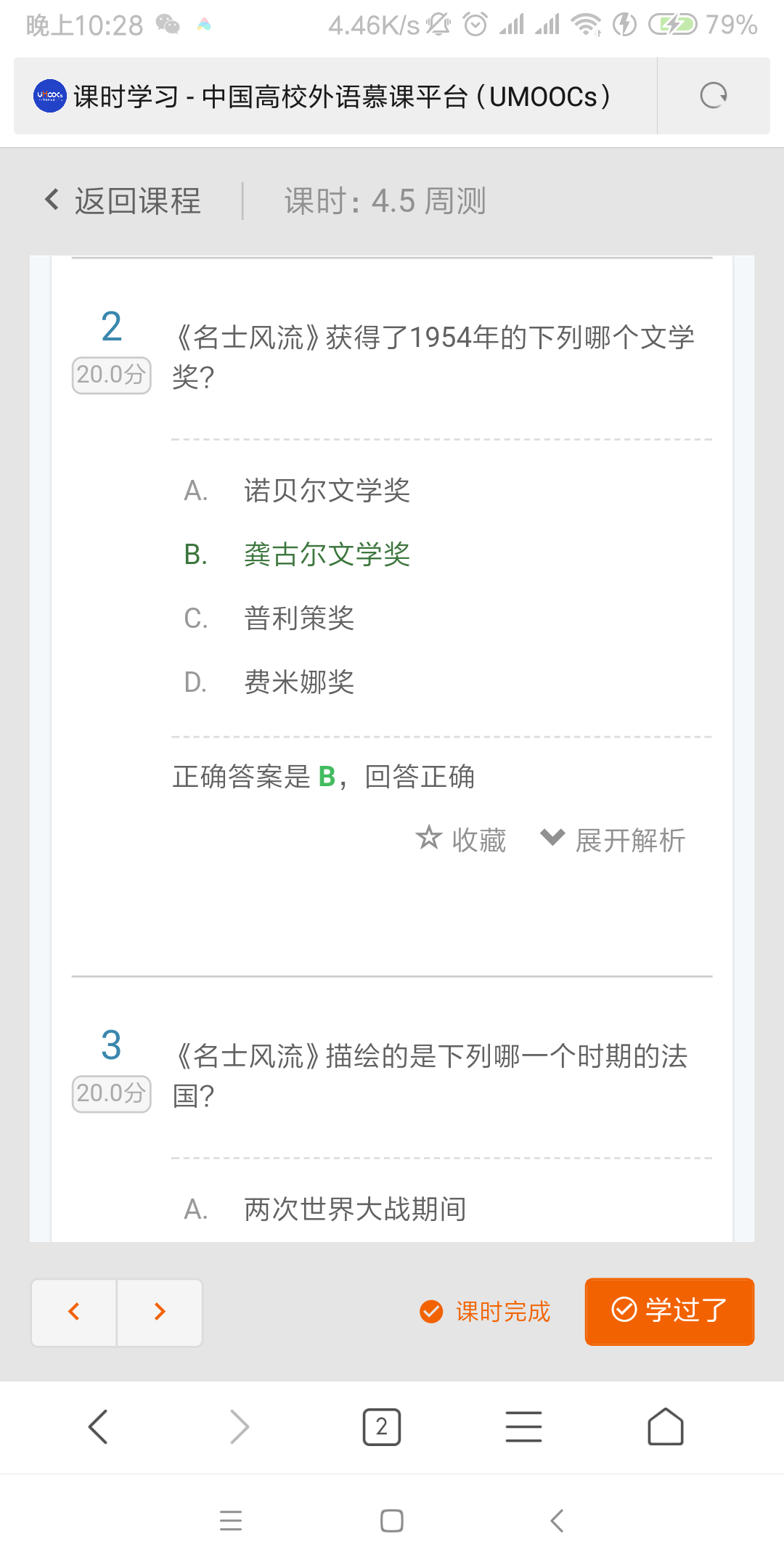This screenshot has height=1568, width=784.
Task: Tap the 学过了 button
Action: (669, 1311)
